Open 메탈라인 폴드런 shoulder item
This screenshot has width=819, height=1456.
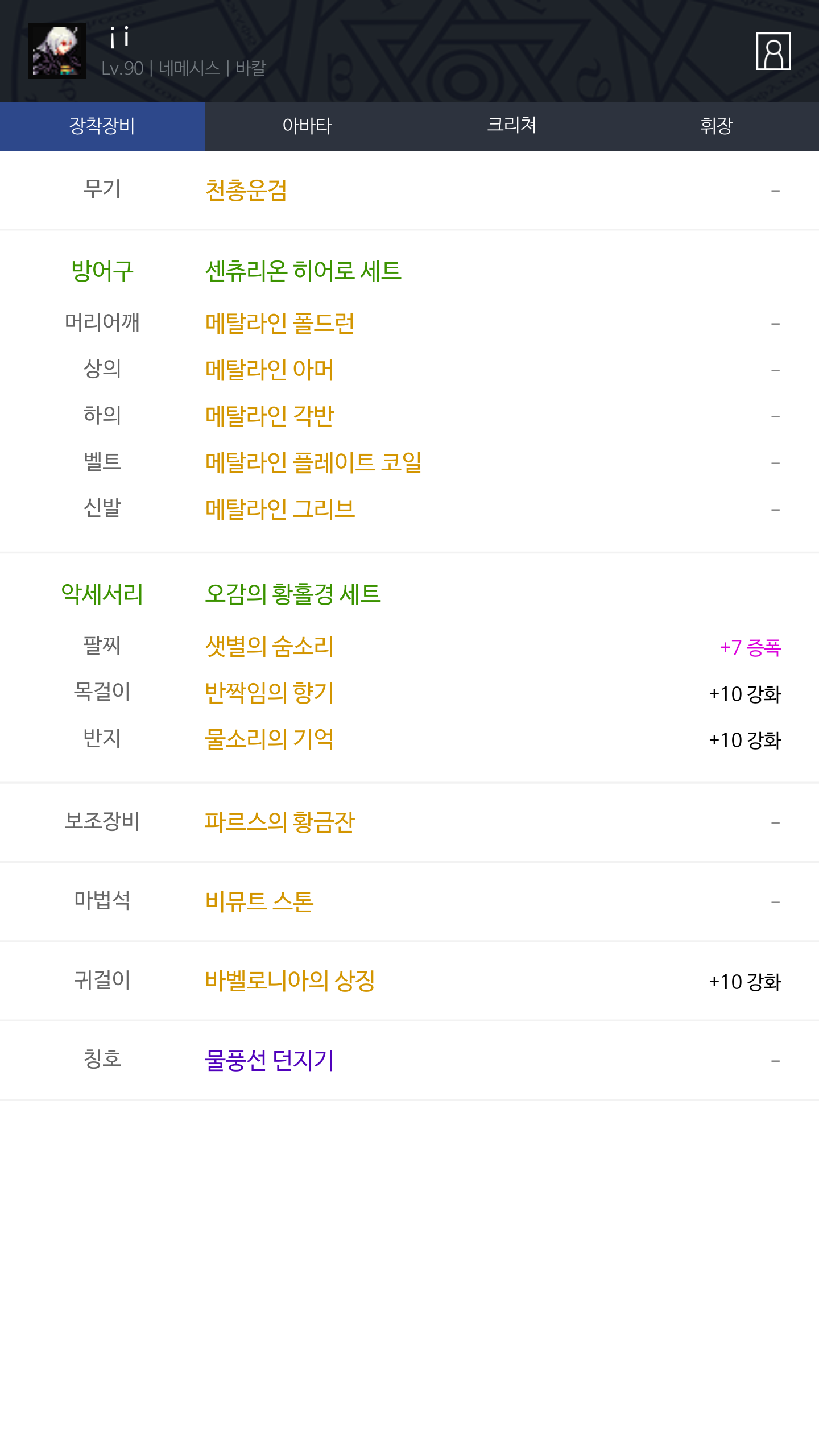tap(280, 323)
